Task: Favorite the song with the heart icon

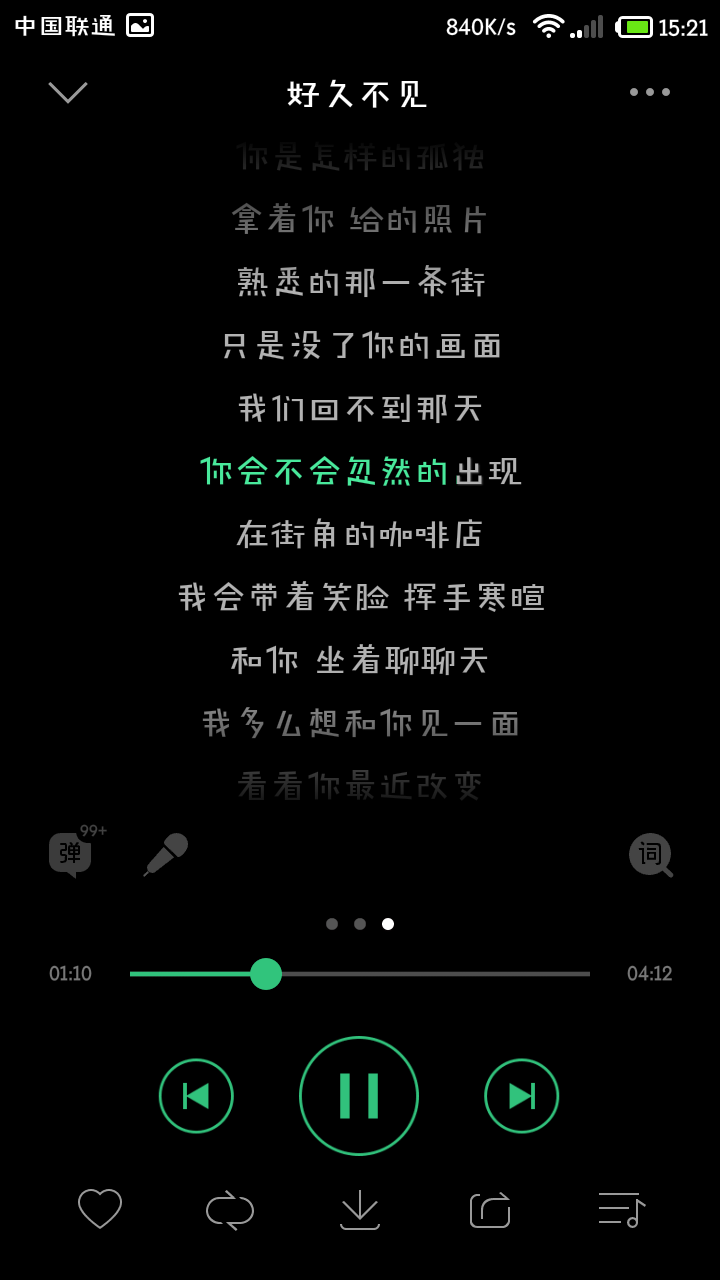Action: (99, 1209)
